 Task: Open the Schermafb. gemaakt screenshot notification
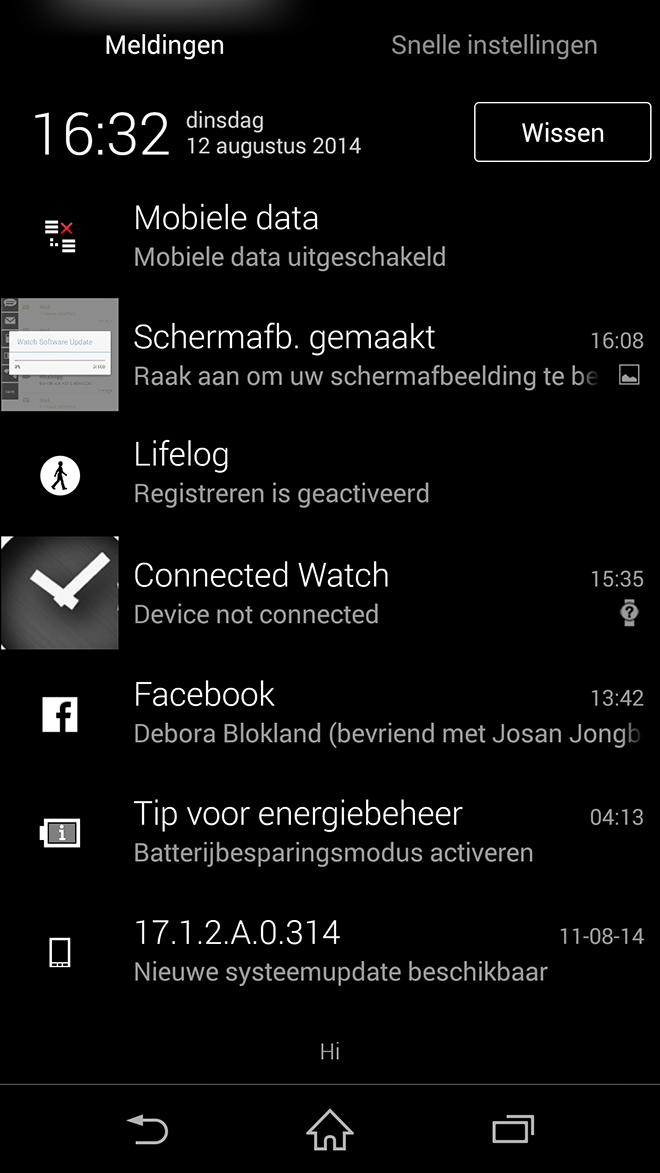click(x=330, y=355)
